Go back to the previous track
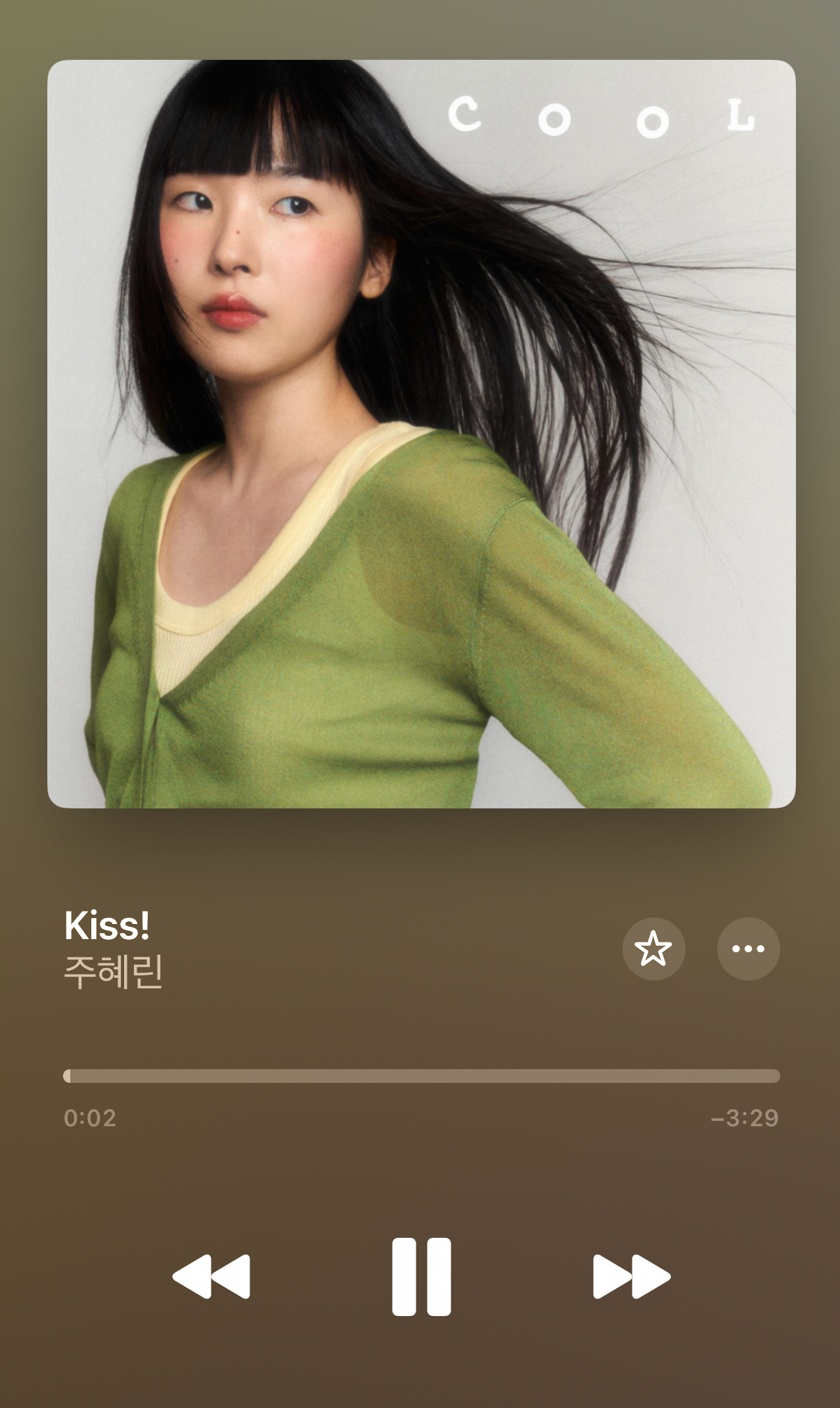 pyautogui.click(x=211, y=1277)
